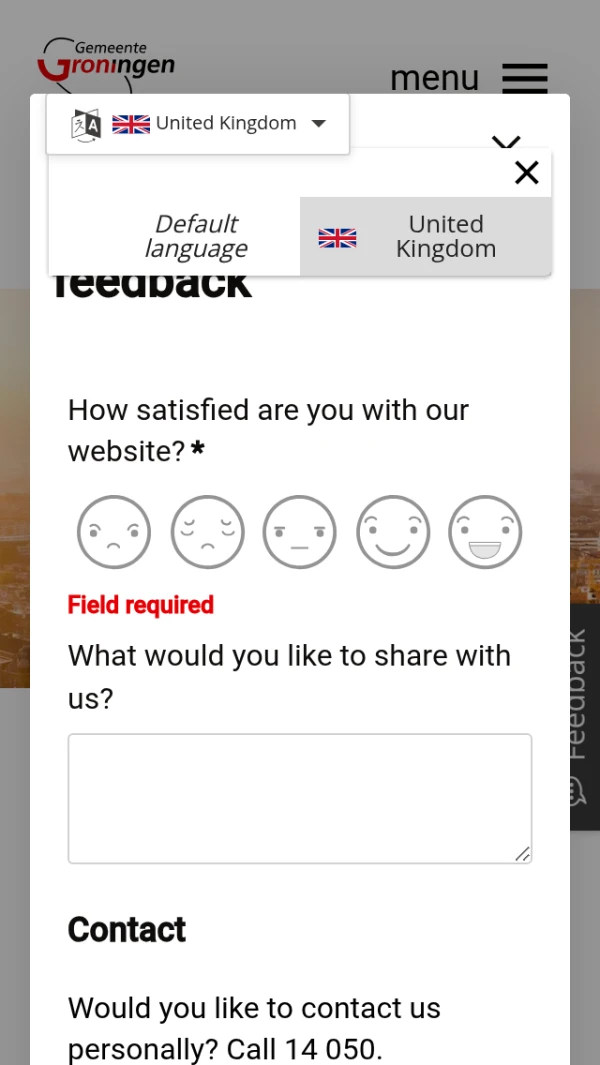Pick the neutral face rating
Image resolution: width=600 pixels, height=1065 pixels.
pyautogui.click(x=300, y=532)
